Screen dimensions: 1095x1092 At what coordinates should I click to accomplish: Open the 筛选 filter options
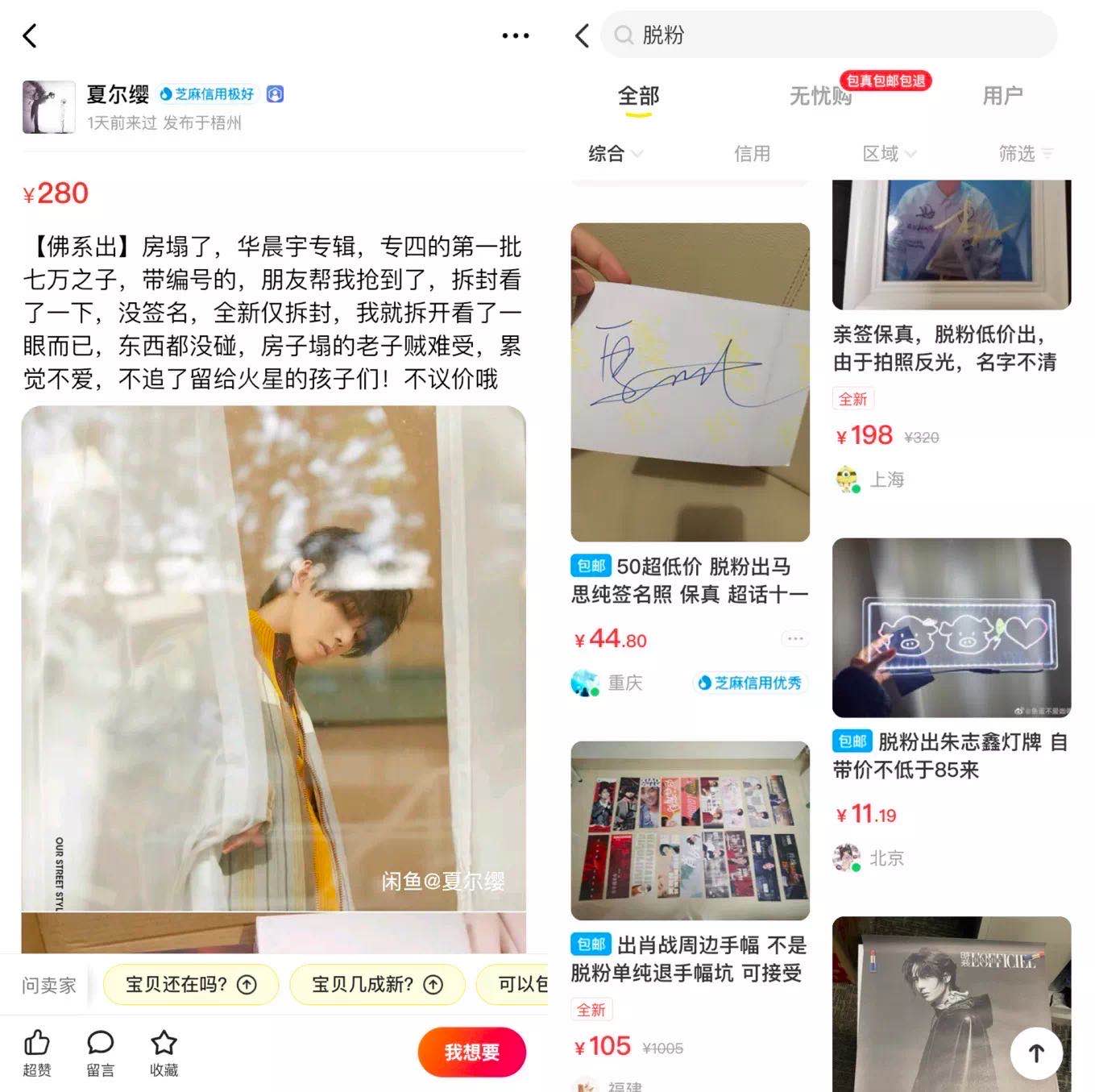pyautogui.click(x=1025, y=153)
